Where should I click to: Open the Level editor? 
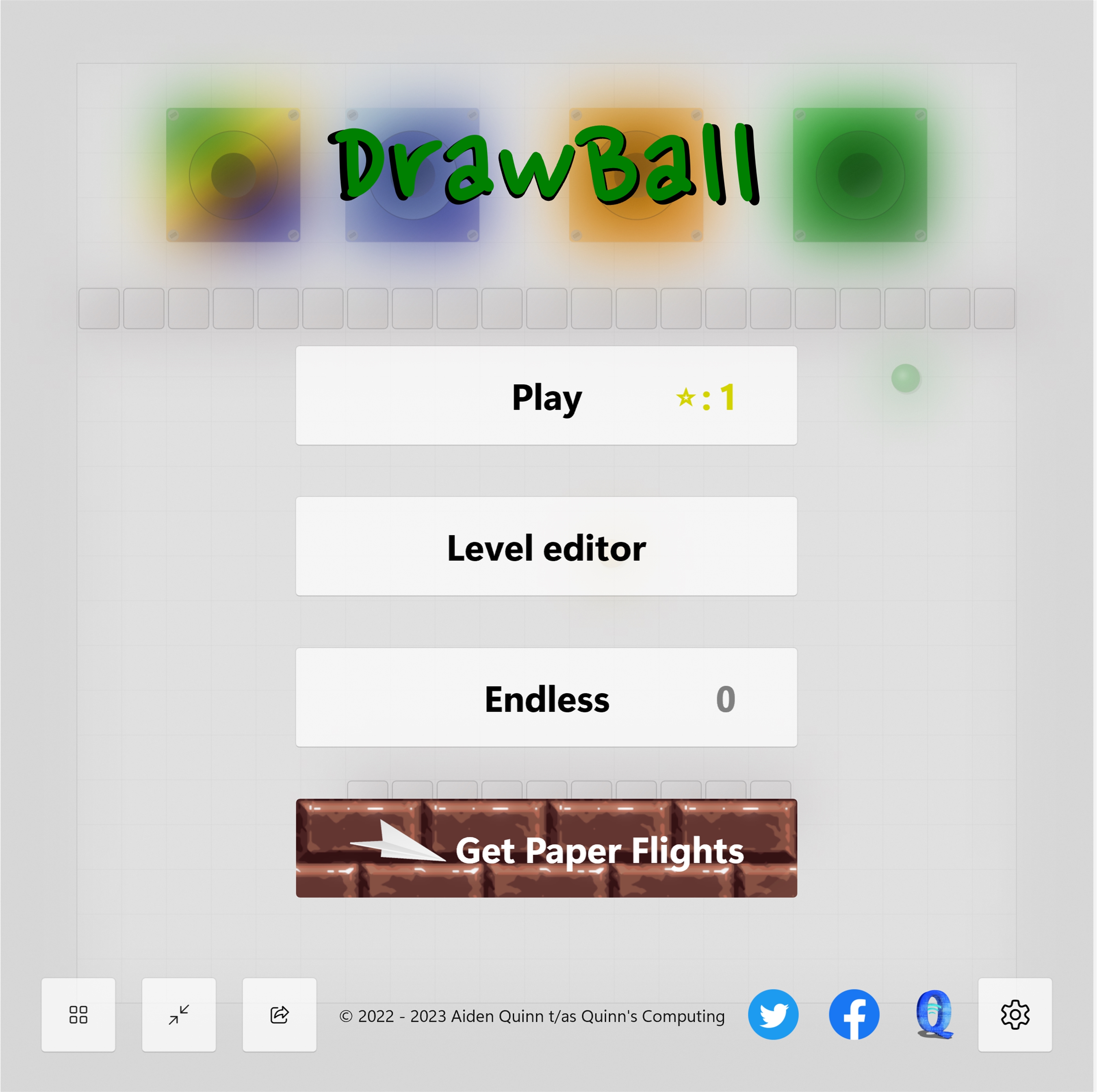click(546, 547)
